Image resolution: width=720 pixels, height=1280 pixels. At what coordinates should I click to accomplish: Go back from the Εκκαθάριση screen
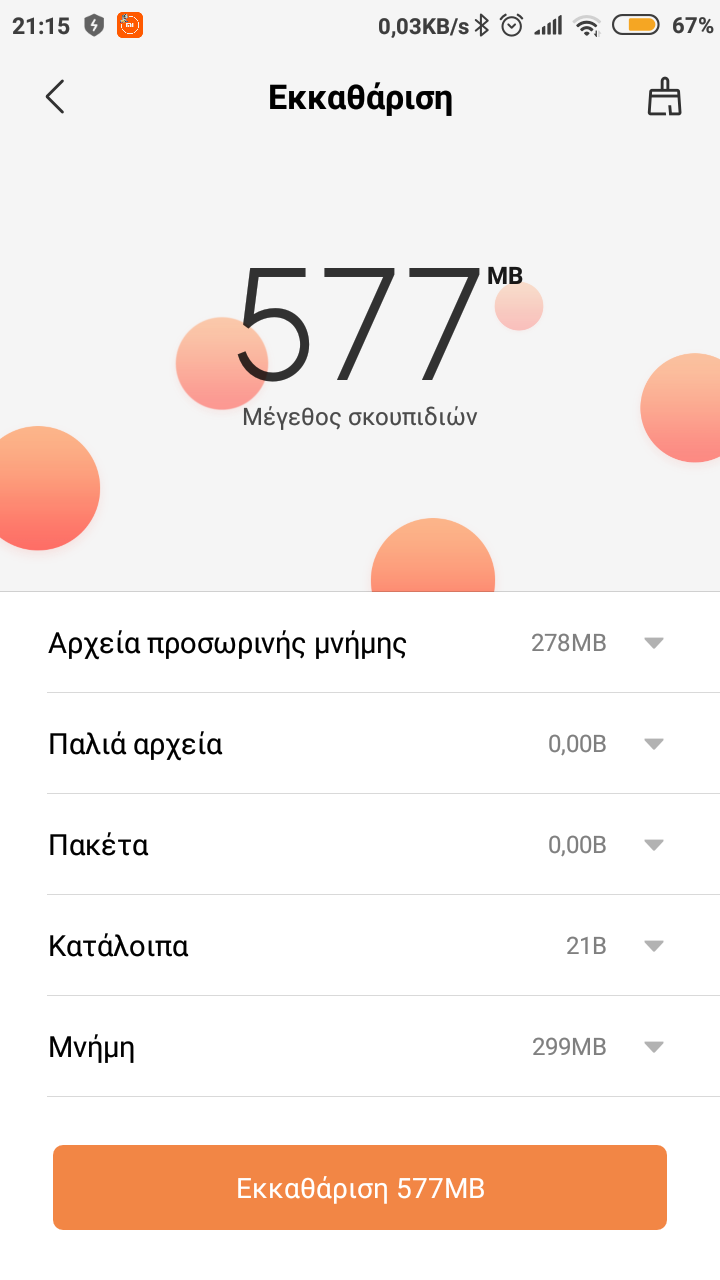coord(55,98)
